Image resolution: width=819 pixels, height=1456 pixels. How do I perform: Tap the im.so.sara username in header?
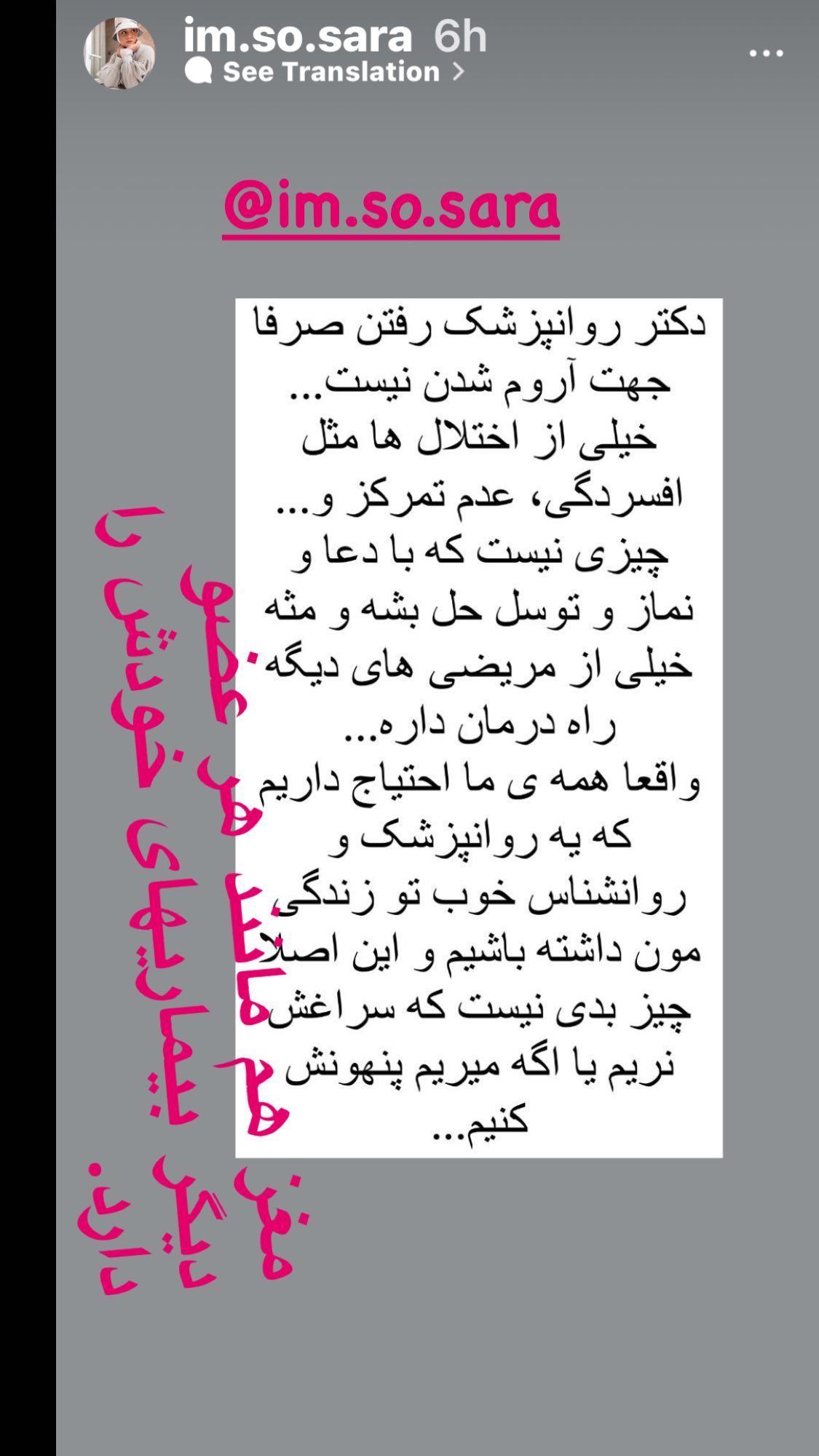298,36
